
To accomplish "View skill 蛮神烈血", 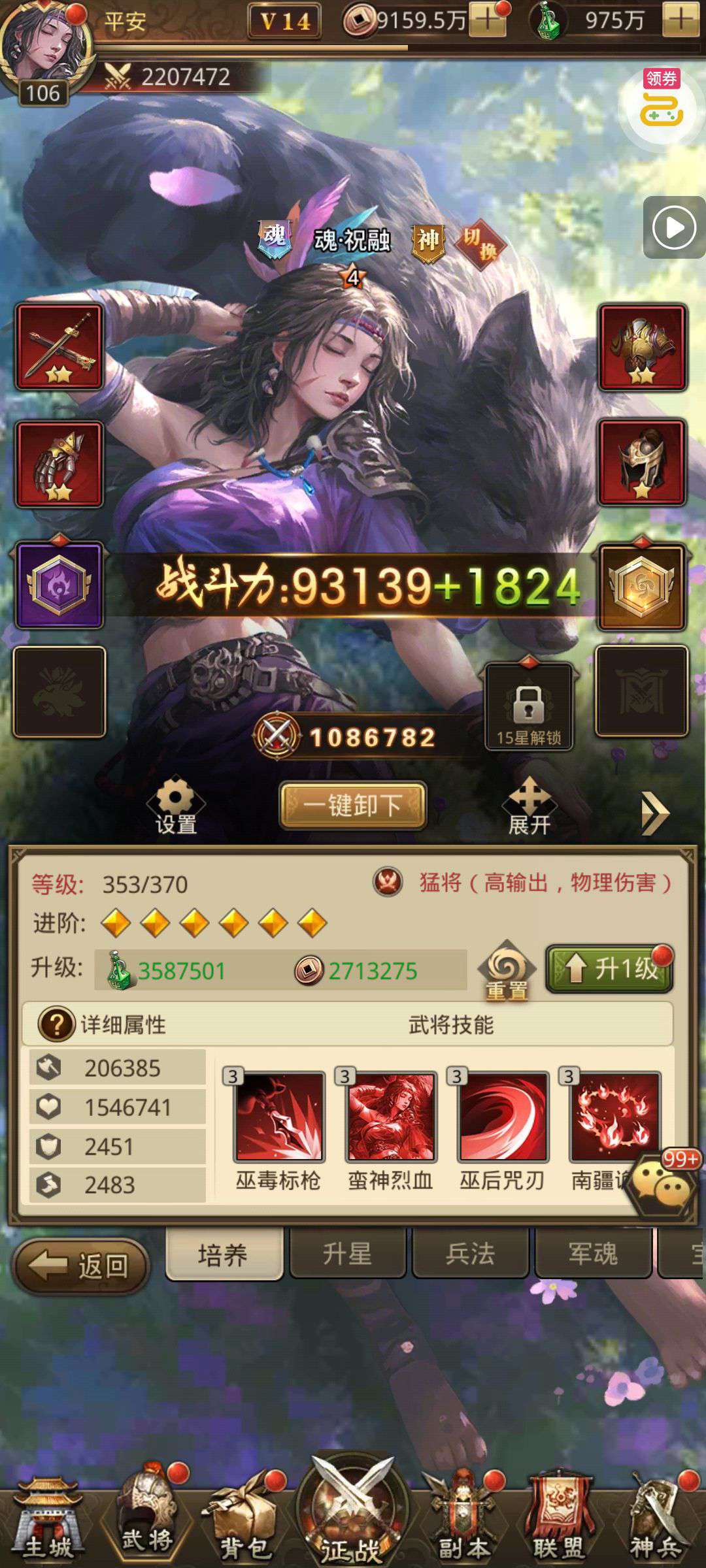I will pyautogui.click(x=390, y=1117).
